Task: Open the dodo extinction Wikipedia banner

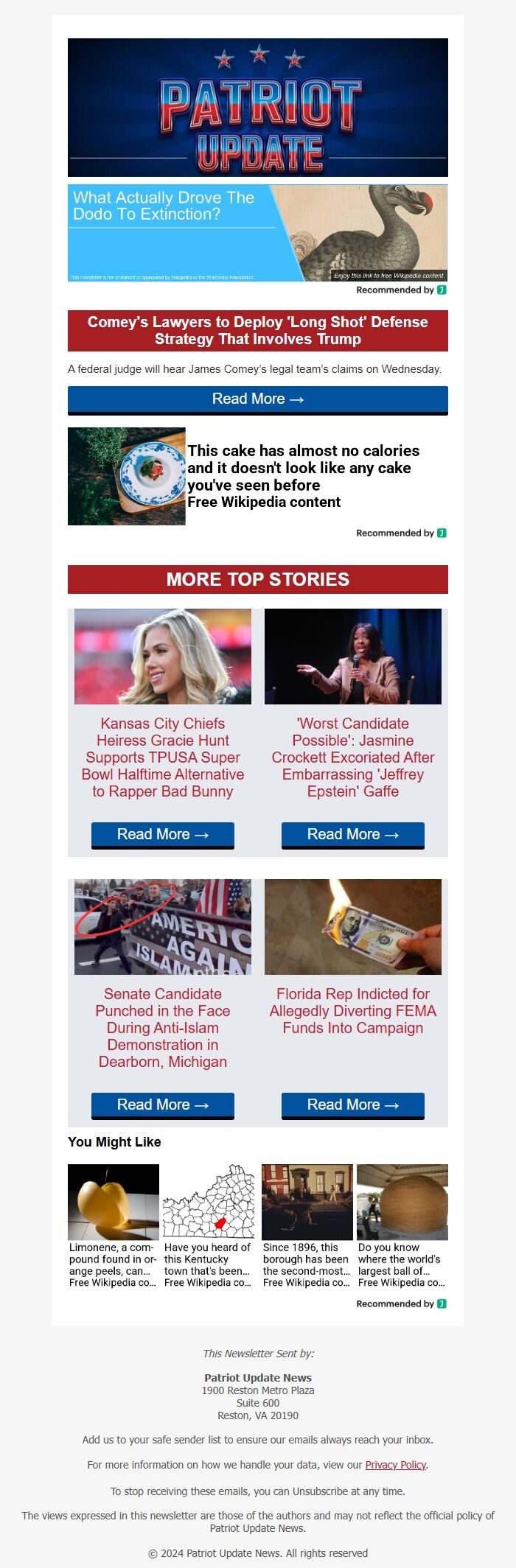Action: (x=257, y=232)
